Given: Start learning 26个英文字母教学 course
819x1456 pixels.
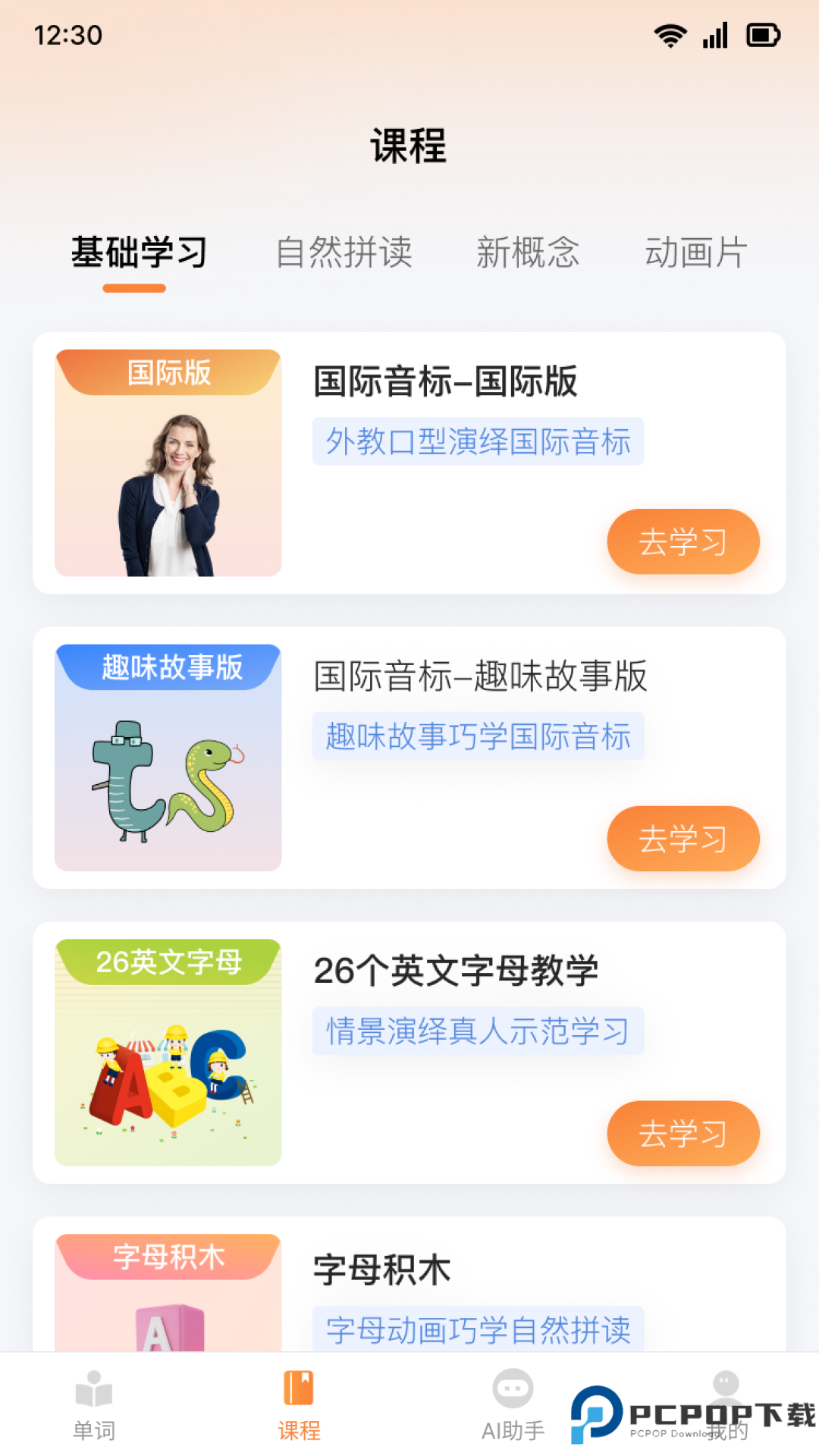Looking at the screenshot, I should 682,1133.
